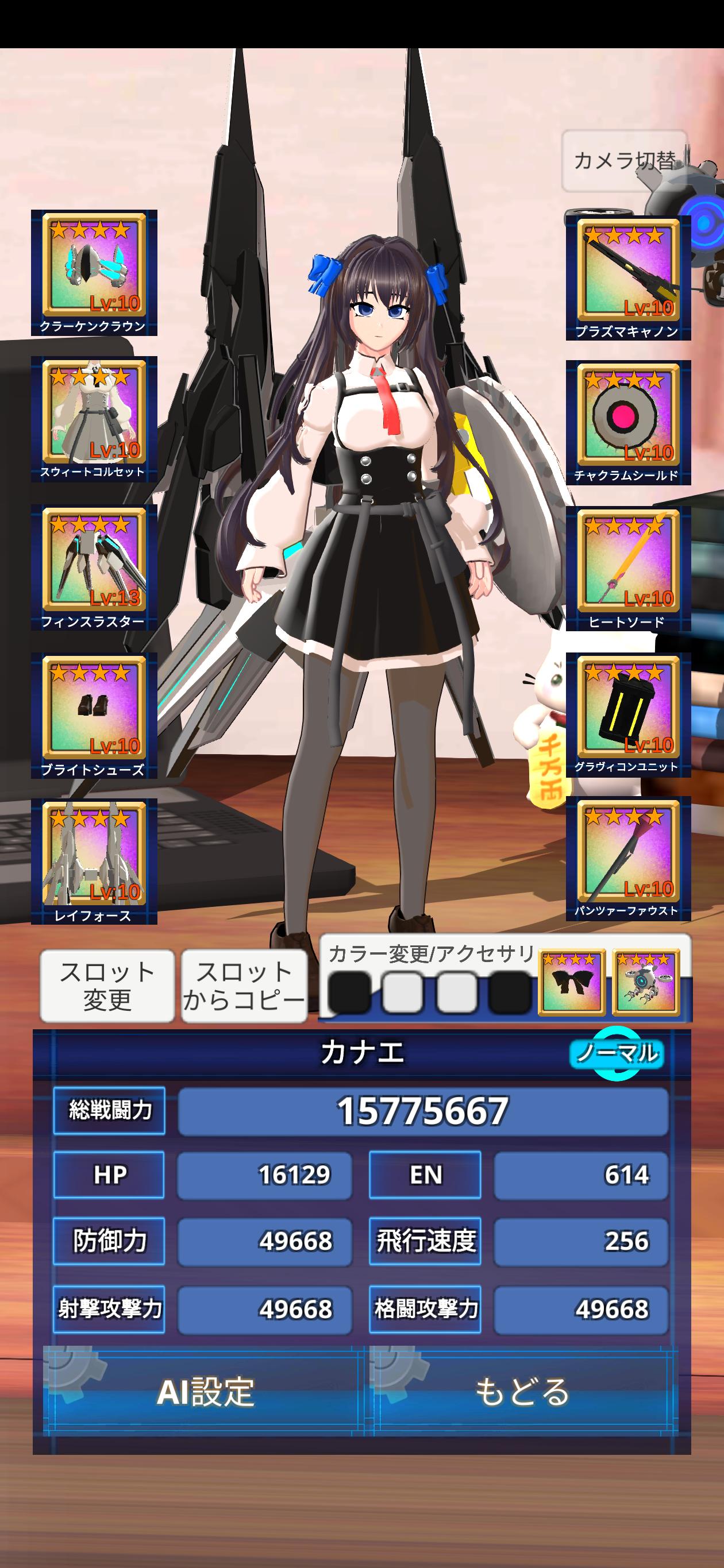
Task: Open the black ribbon accessory slot
Action: coord(571,982)
